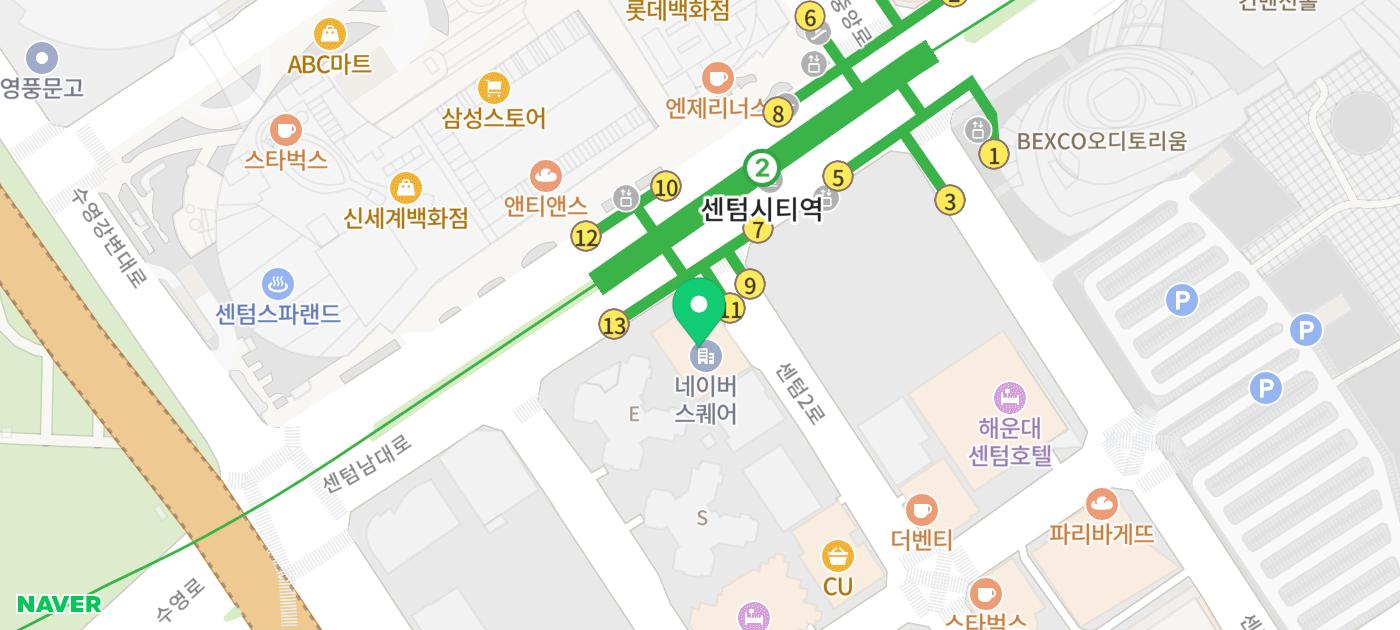The height and width of the screenshot is (630, 1400).
Task: Open the 스타벅스 cafe marker near 신세계백화점
Action: click(x=287, y=130)
